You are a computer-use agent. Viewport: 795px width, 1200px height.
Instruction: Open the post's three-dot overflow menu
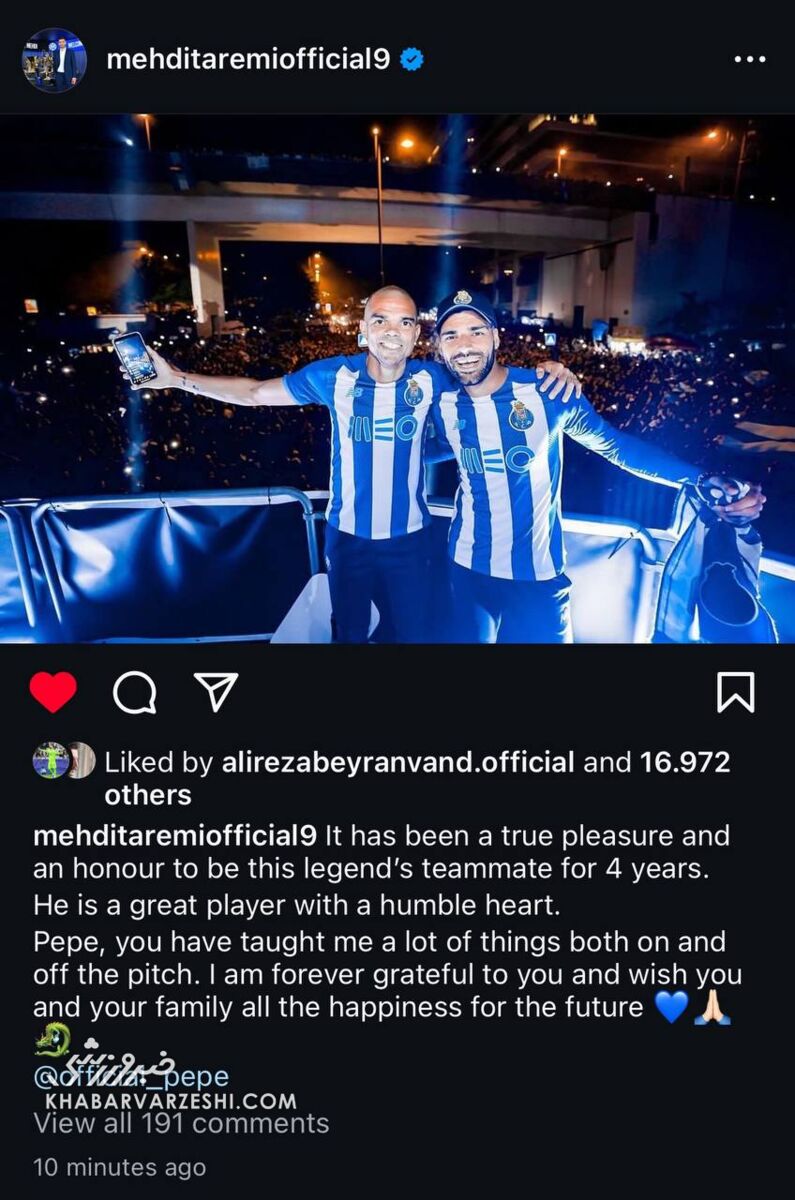pyautogui.click(x=749, y=60)
